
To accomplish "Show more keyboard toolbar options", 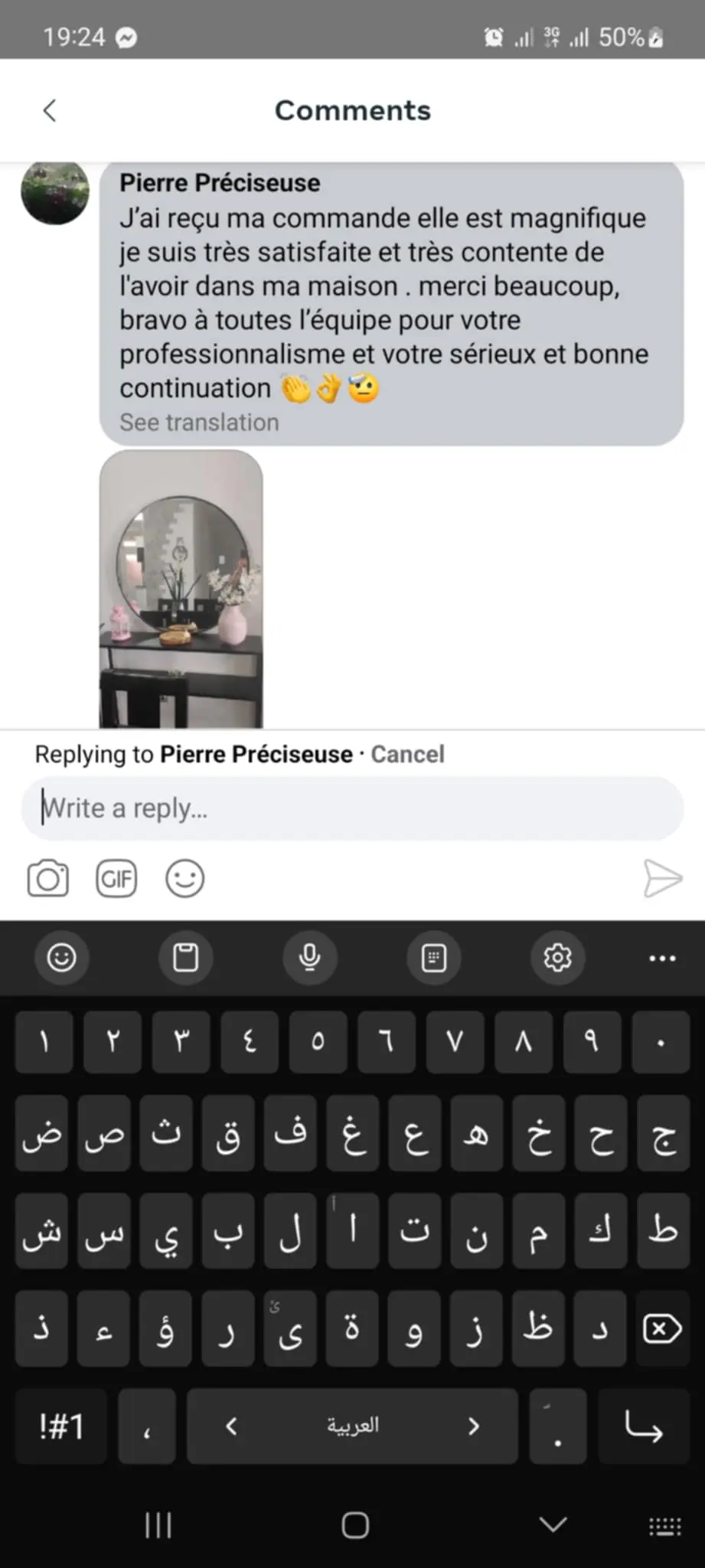I will (662, 958).
